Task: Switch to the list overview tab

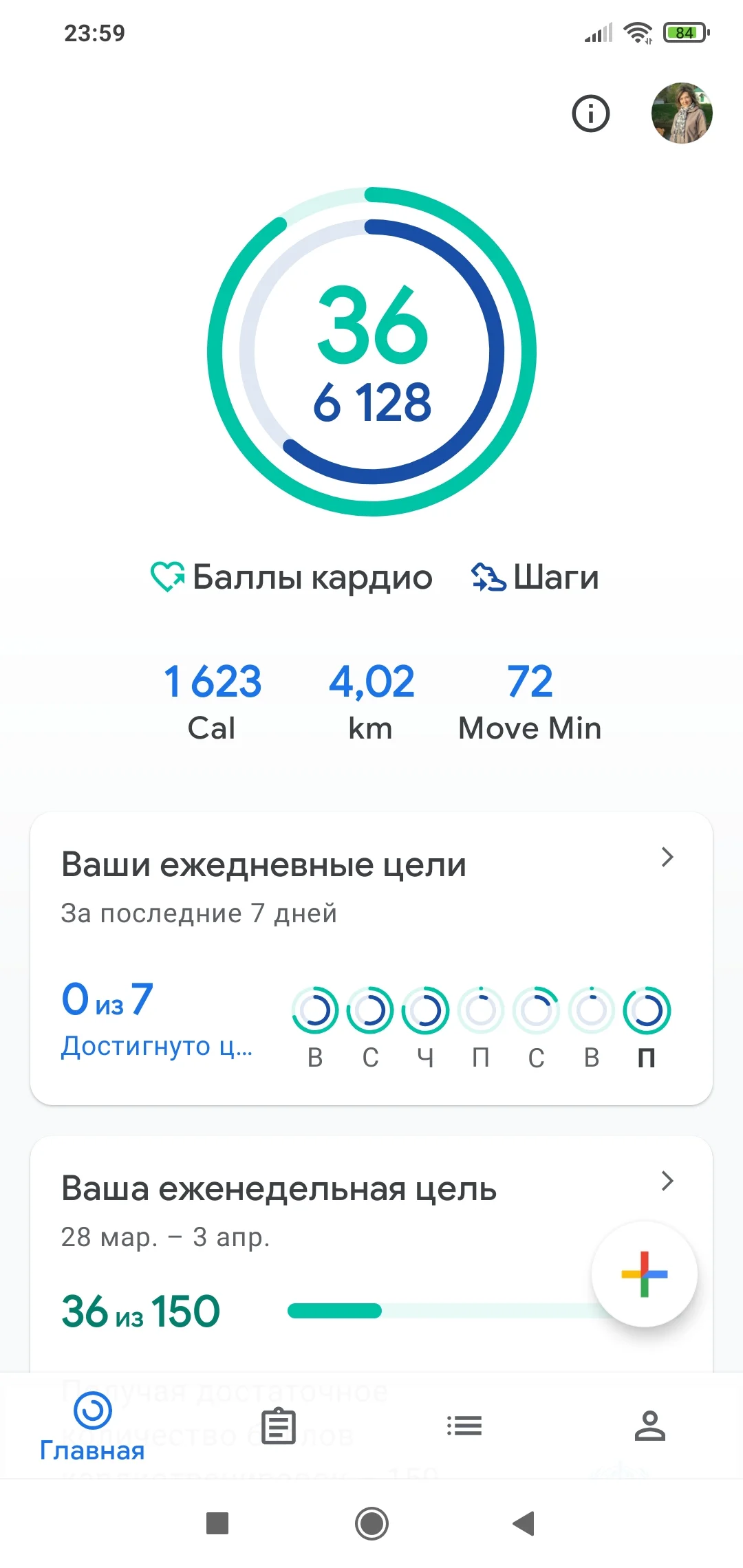Action: (464, 1426)
